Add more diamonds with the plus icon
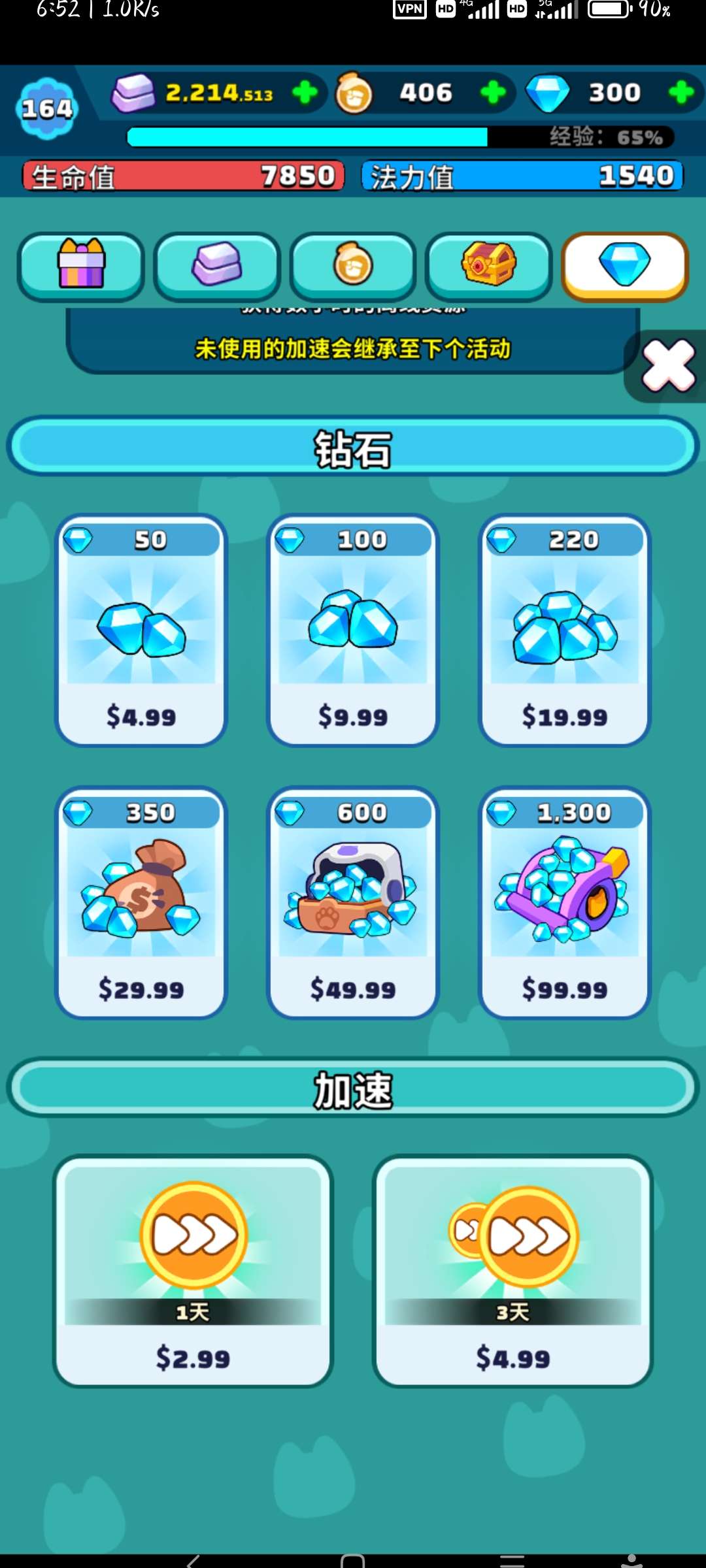 pyautogui.click(x=681, y=93)
